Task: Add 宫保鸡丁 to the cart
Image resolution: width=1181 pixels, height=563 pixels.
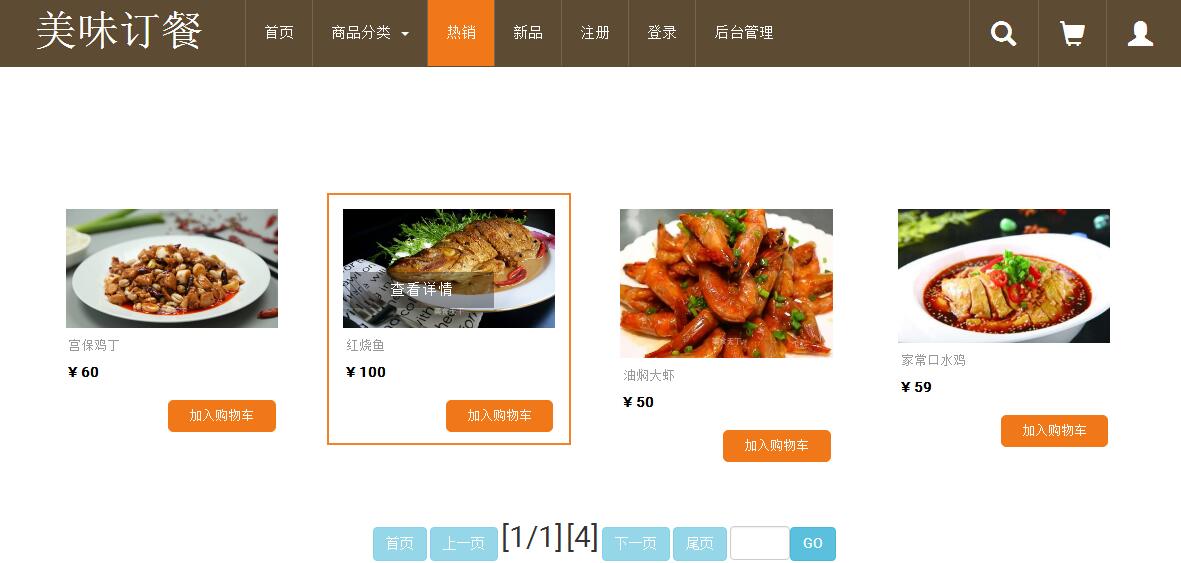Action: point(222,416)
